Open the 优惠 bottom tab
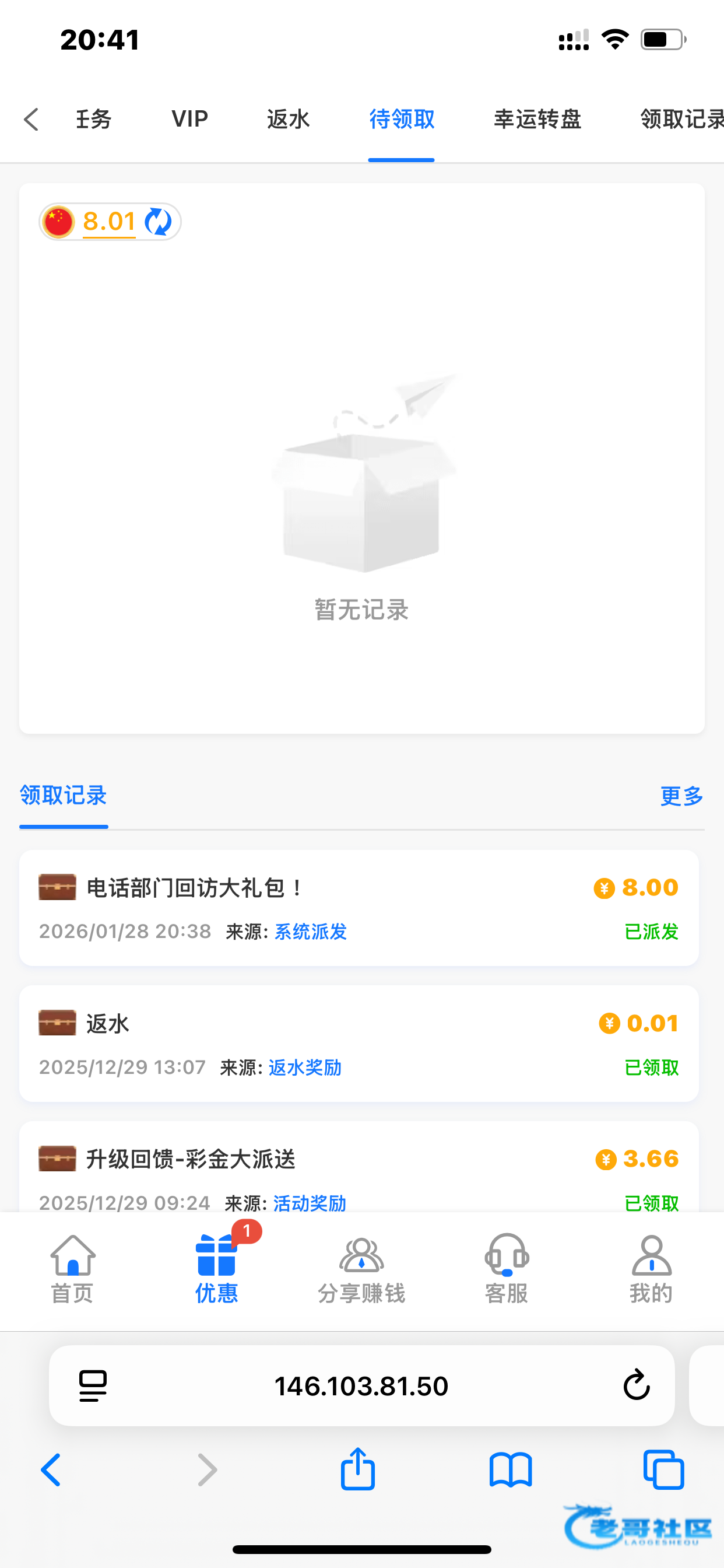The image size is (724, 1568). point(217,1269)
